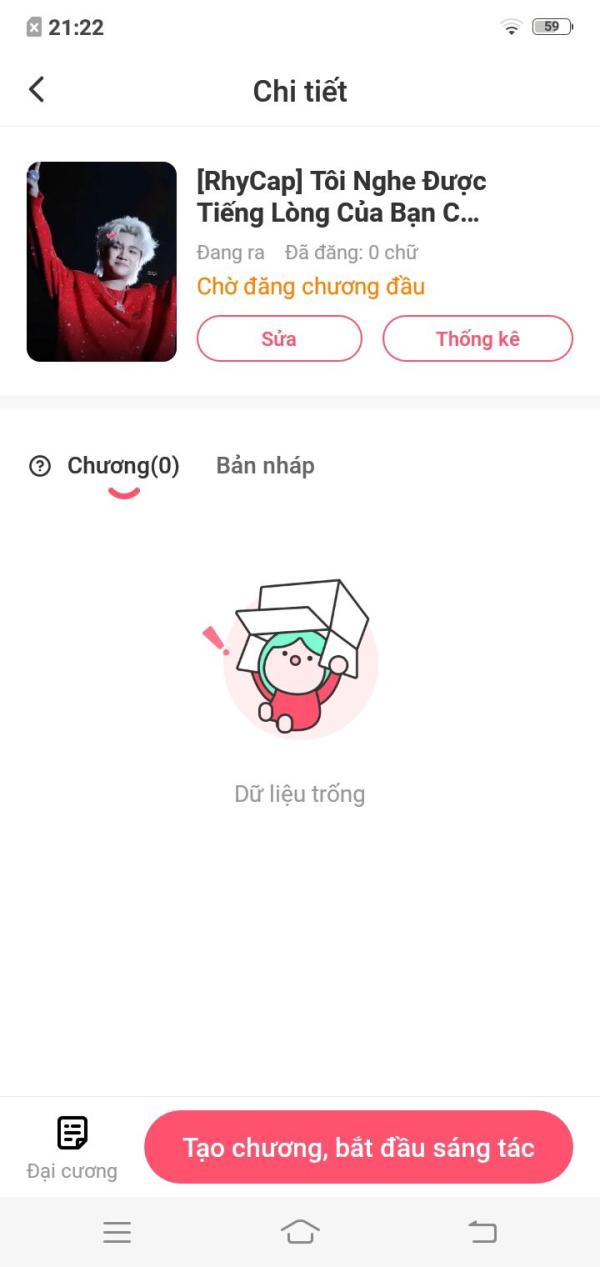Switch to the Bản nháp tab
This screenshot has height=1267, width=600.
(265, 465)
